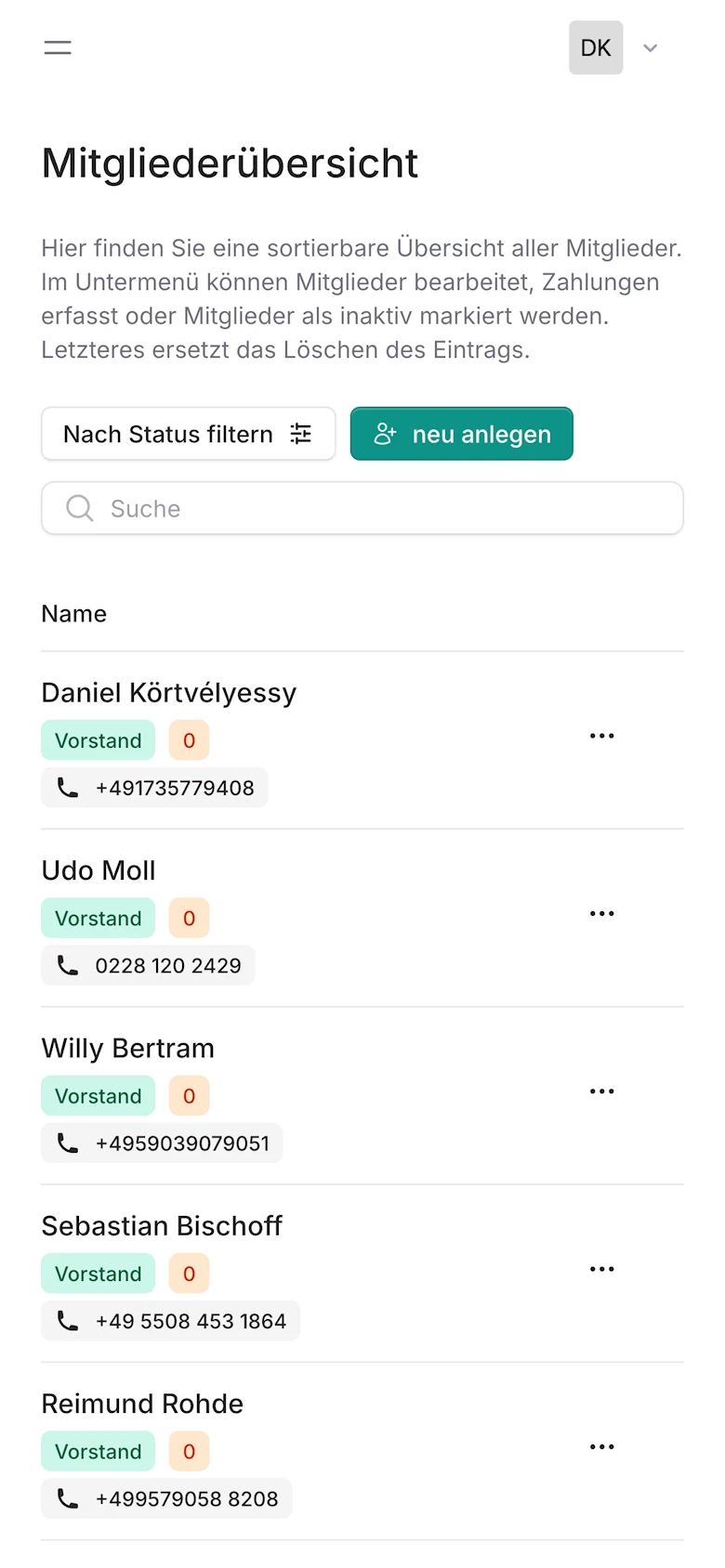Viewport: 725px width, 1568px height.
Task: Click the add-person icon in neu anlegen
Action: click(385, 433)
